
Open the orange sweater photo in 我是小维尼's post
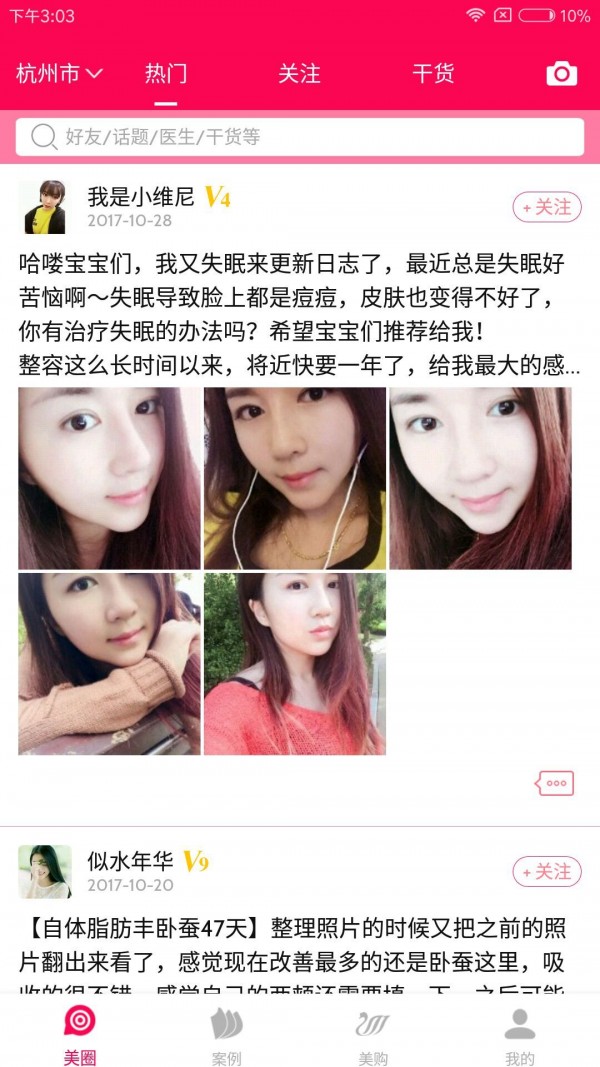pos(295,663)
